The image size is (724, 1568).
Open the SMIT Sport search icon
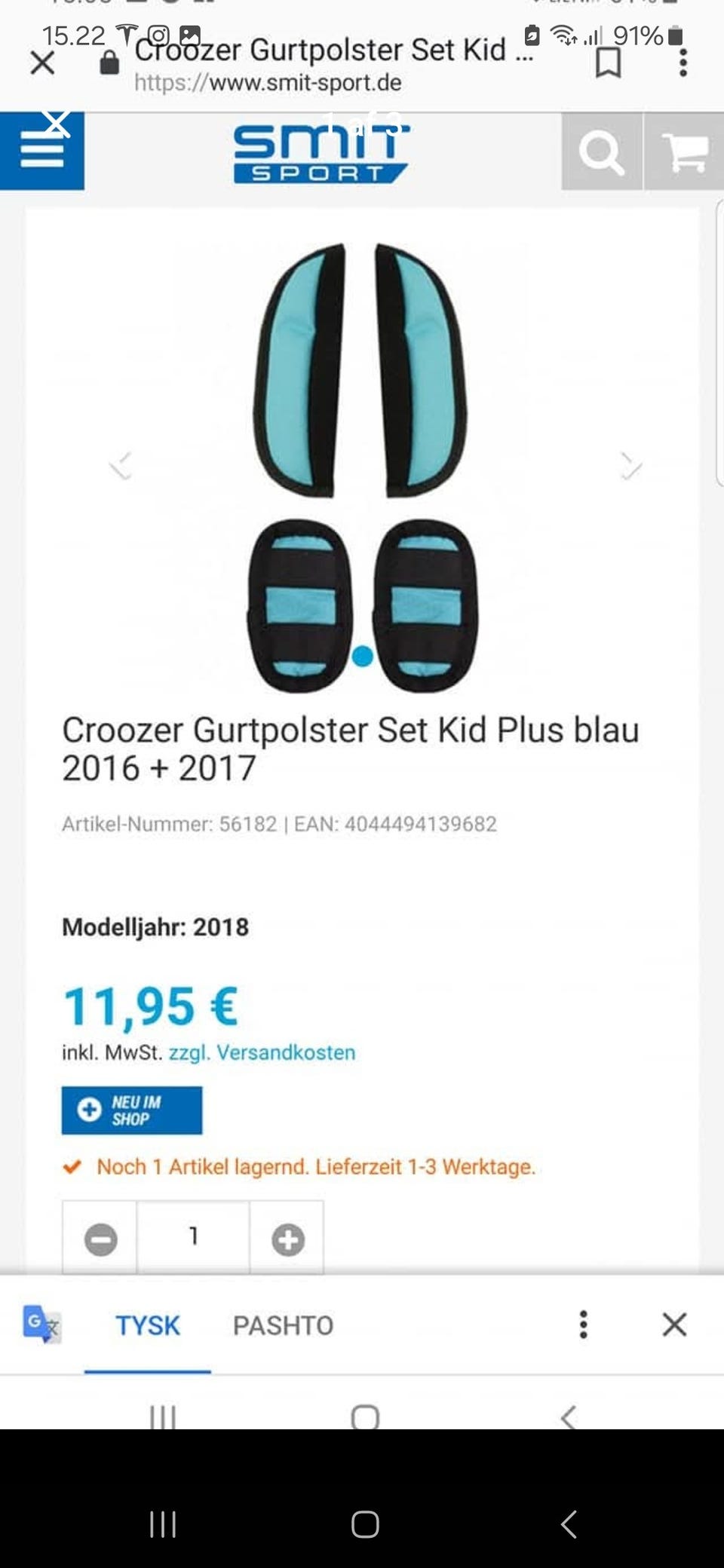pyautogui.click(x=601, y=152)
